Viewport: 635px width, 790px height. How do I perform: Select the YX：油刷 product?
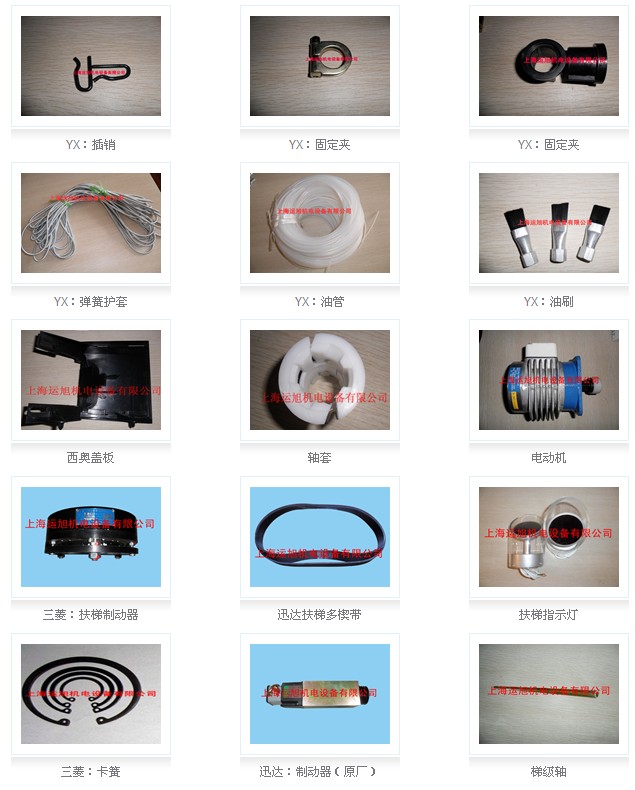(x=549, y=223)
